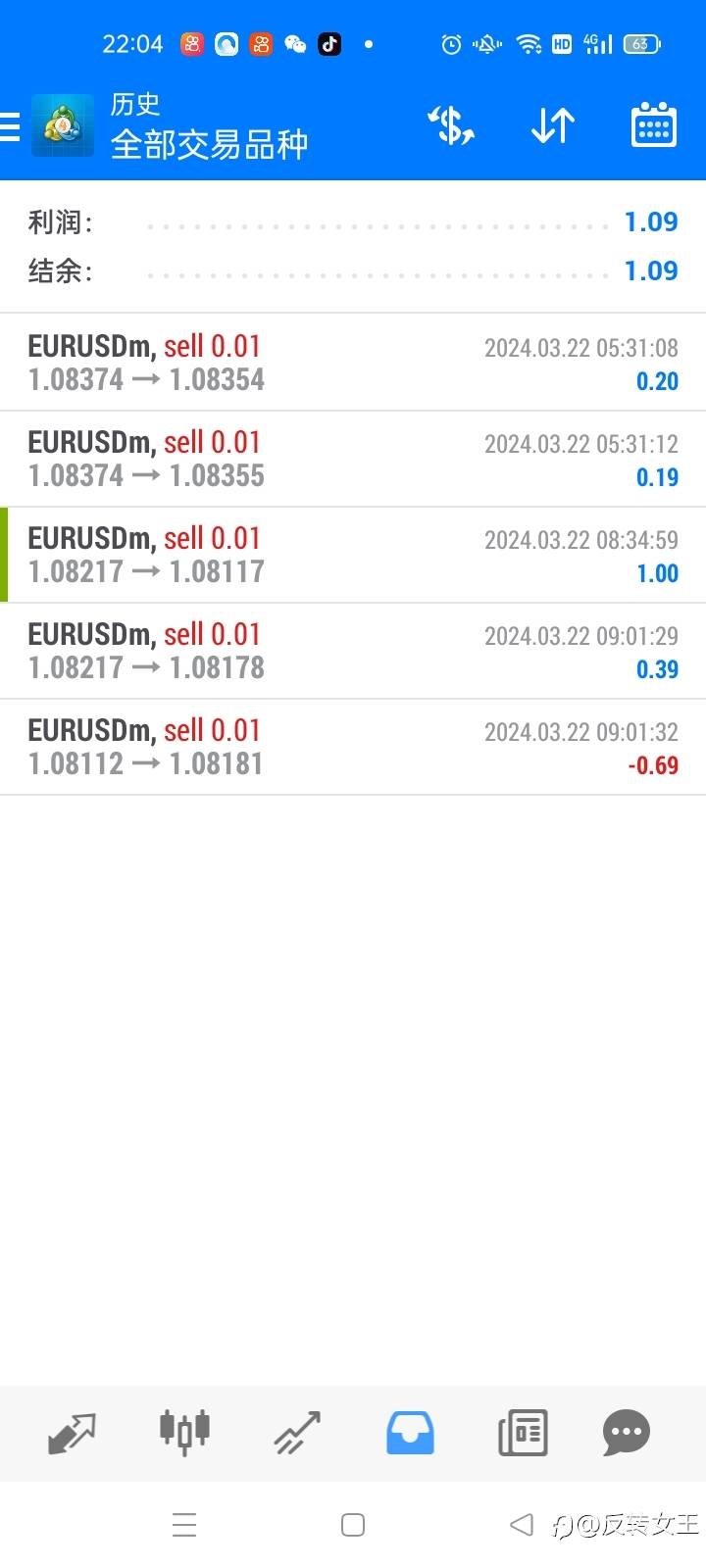The image size is (706, 1568).
Task: Open the chat messages tab
Action: click(627, 1433)
